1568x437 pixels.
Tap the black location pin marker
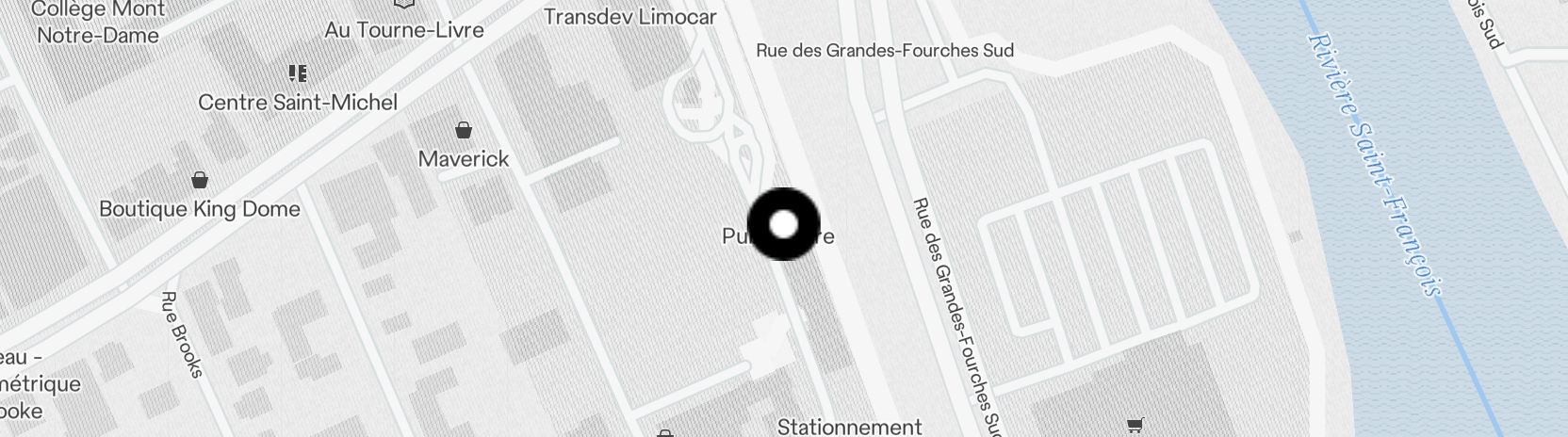(x=784, y=224)
